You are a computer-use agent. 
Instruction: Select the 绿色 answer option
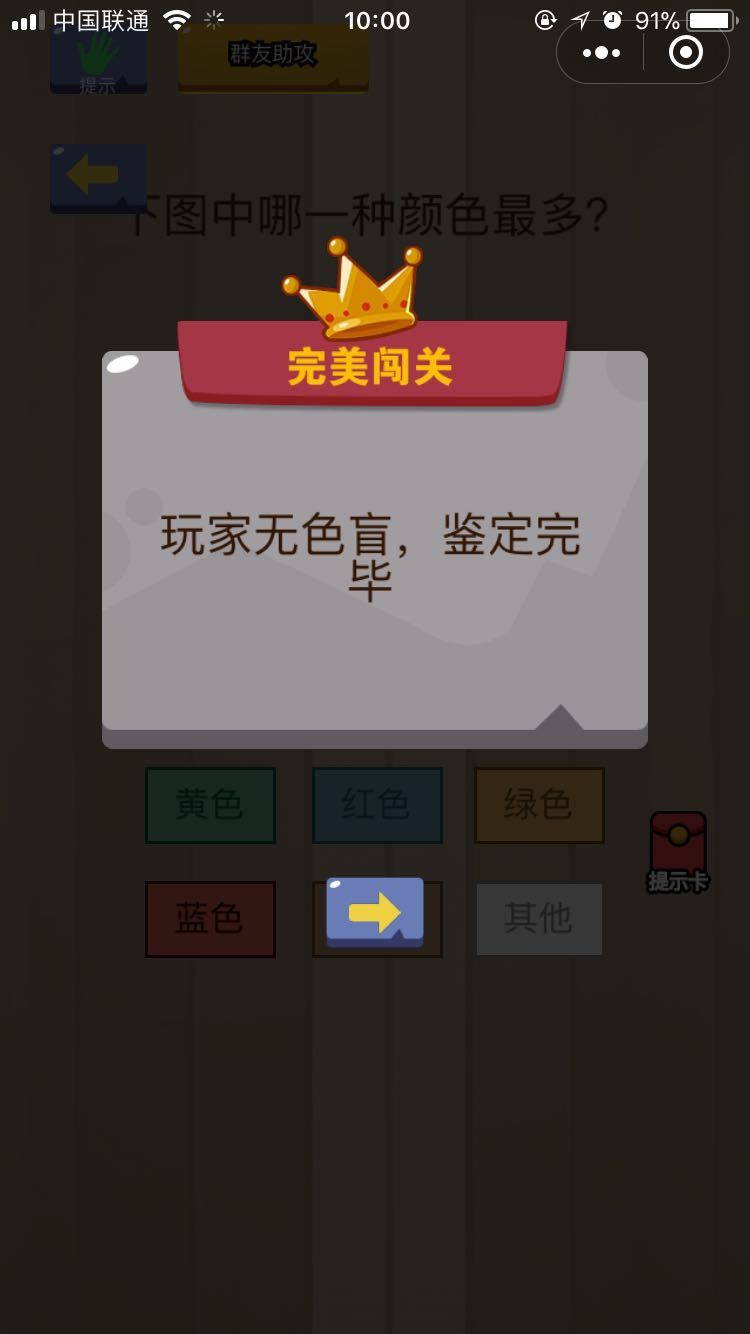point(539,805)
